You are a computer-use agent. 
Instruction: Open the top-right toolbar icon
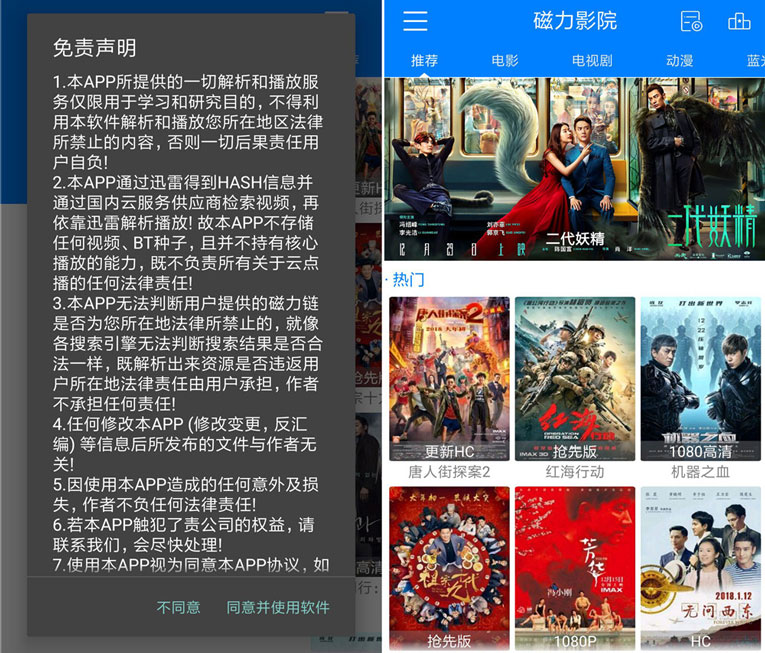click(x=739, y=21)
